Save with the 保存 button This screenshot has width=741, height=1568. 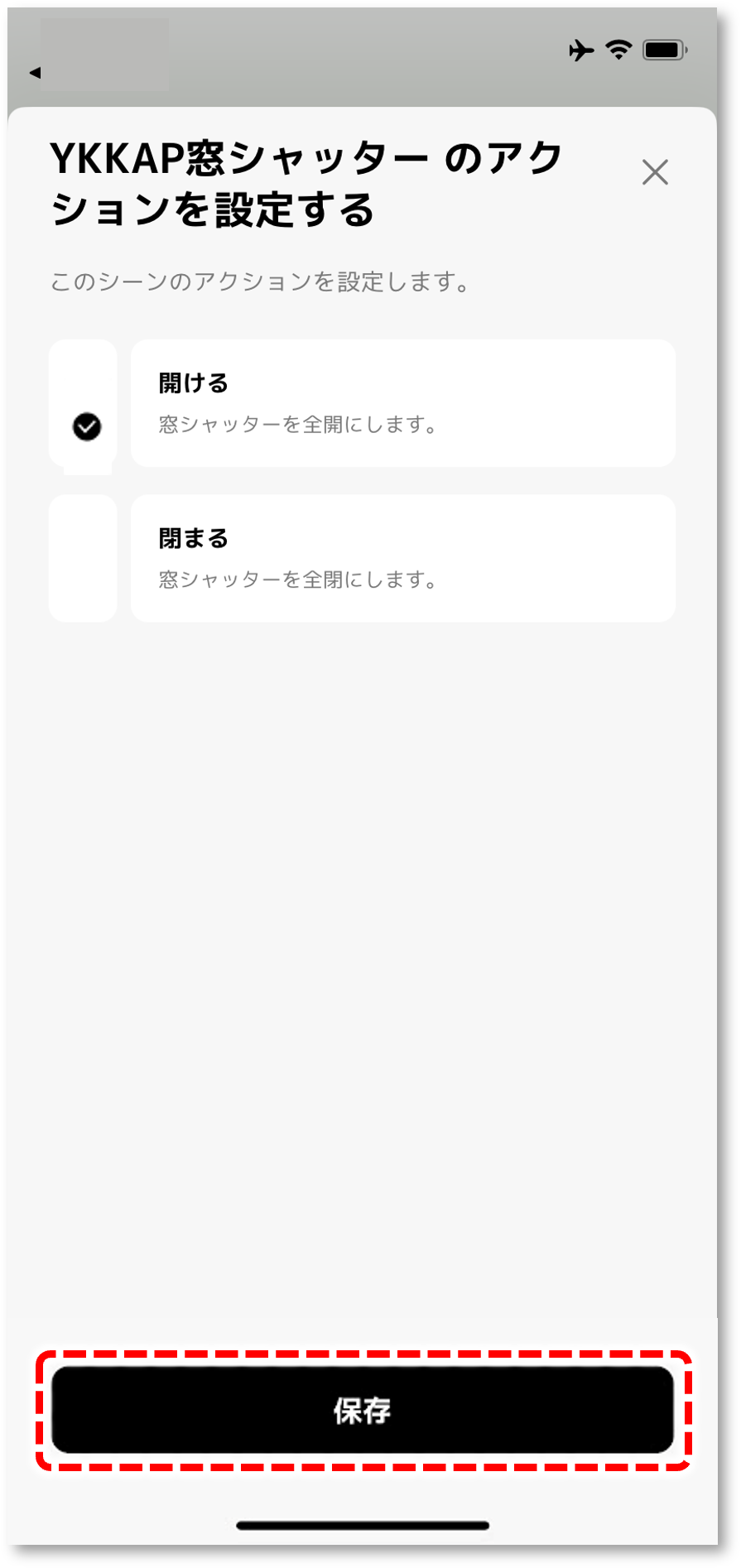pyautogui.click(x=363, y=1410)
